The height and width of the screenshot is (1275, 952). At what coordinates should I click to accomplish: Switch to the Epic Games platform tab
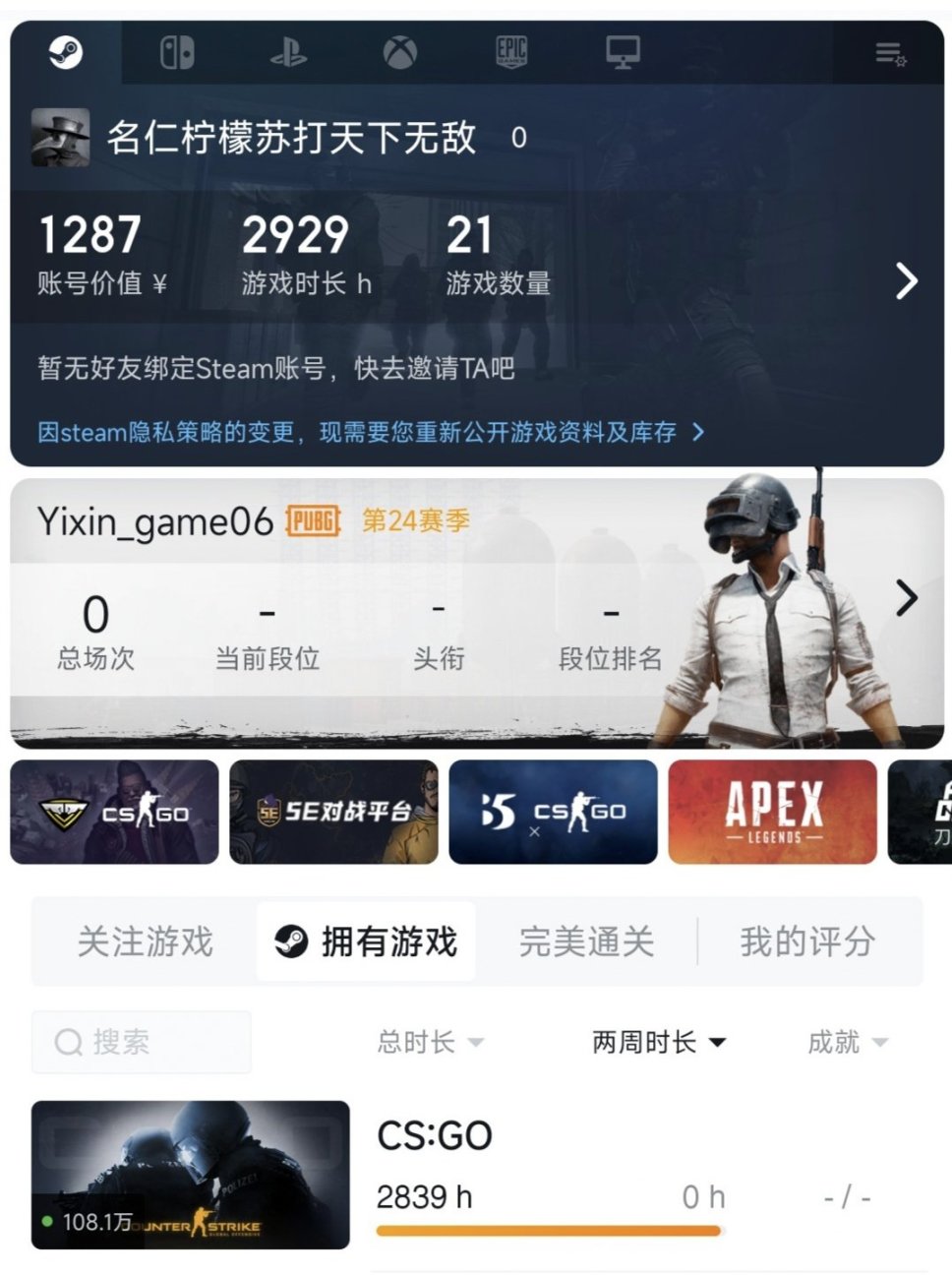point(511,52)
